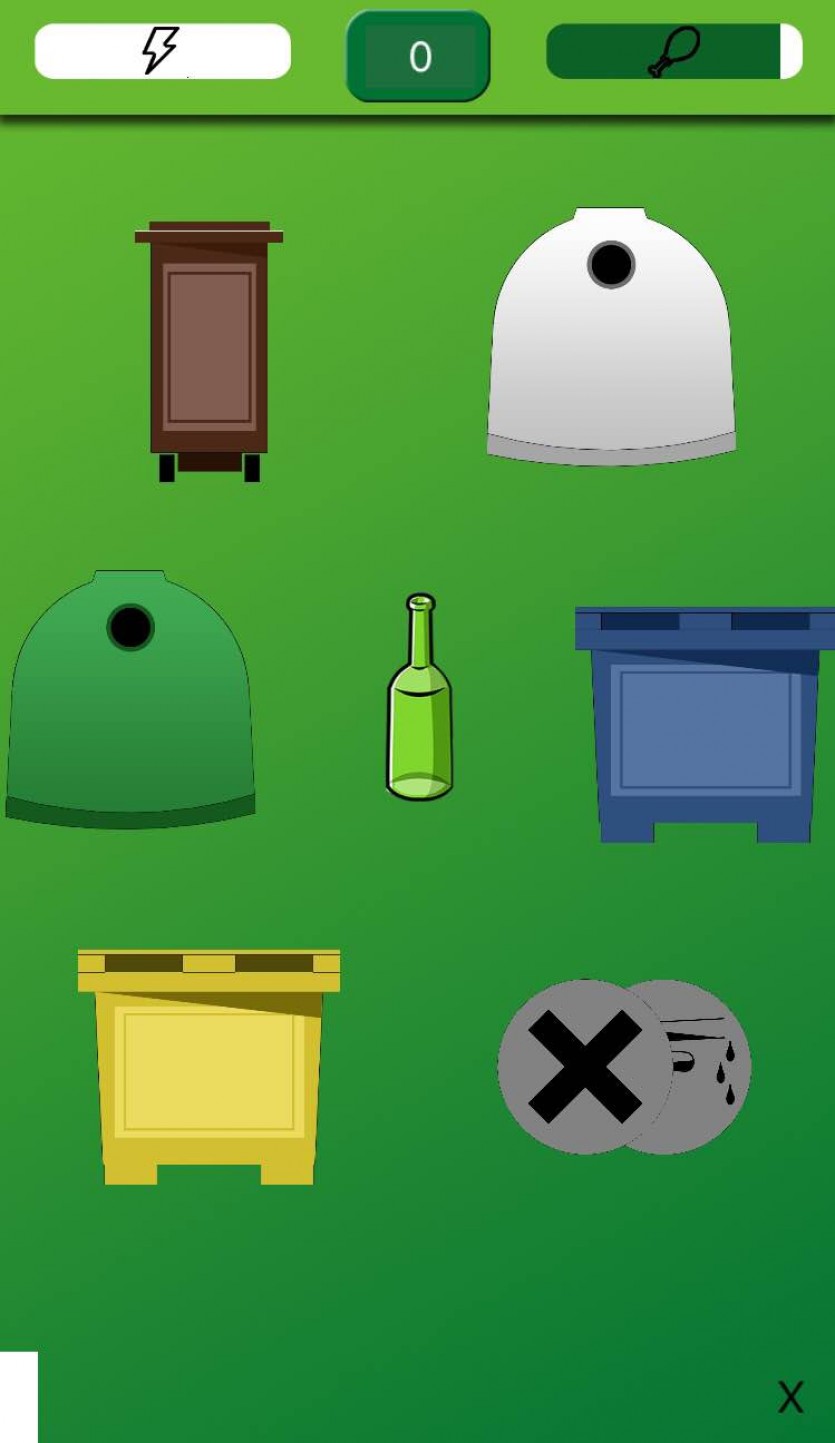835x1443 pixels.
Task: Close the game with the X
Action: (790, 1397)
